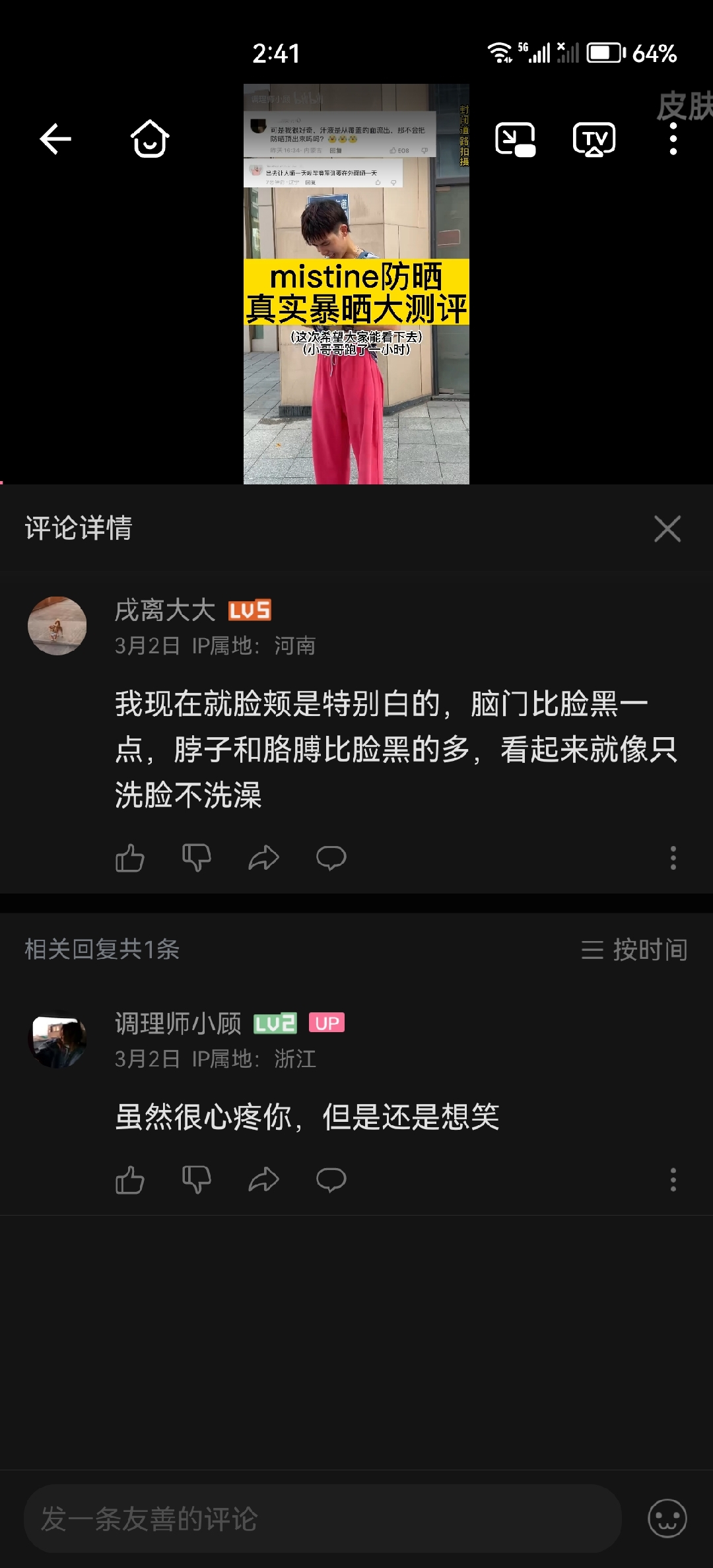Reply to 戌离大大's comment

pyautogui.click(x=331, y=858)
